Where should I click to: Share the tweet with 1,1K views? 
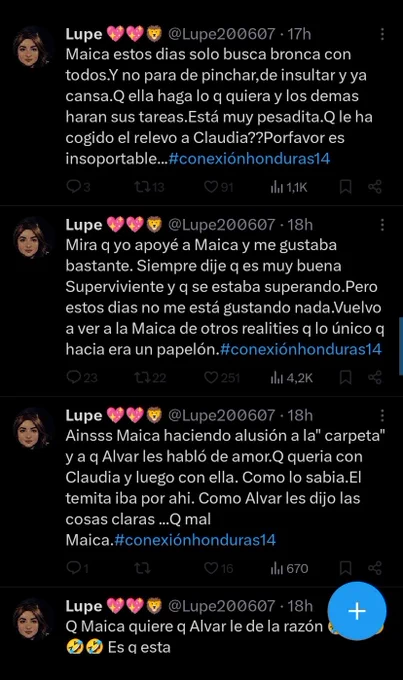(375, 187)
